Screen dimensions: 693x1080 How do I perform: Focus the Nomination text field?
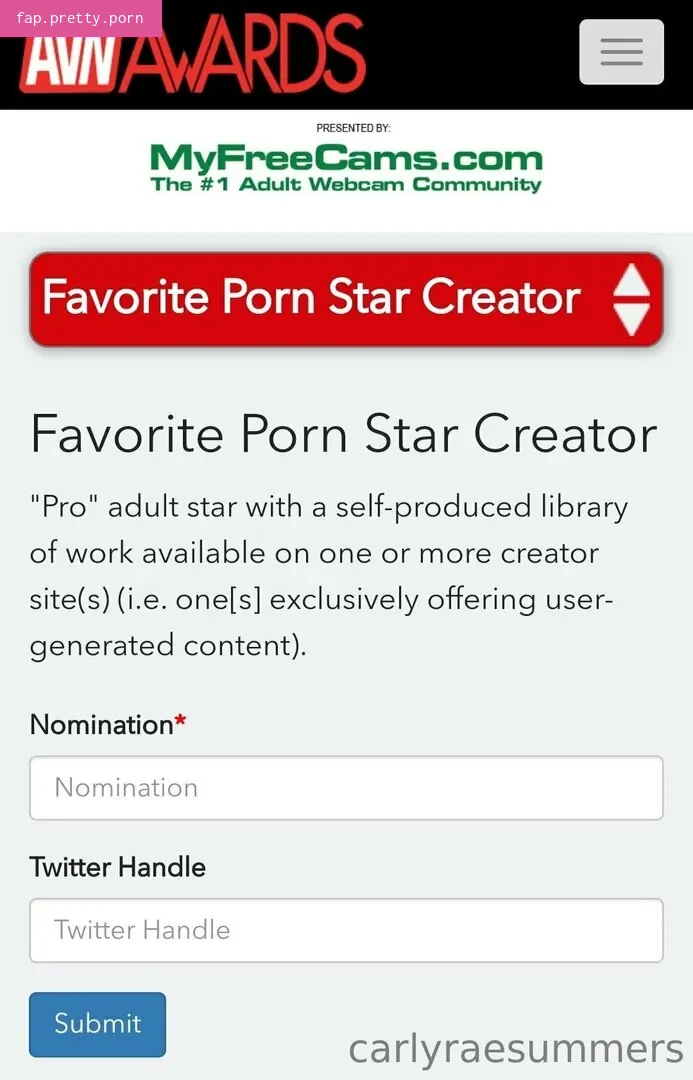click(x=346, y=788)
